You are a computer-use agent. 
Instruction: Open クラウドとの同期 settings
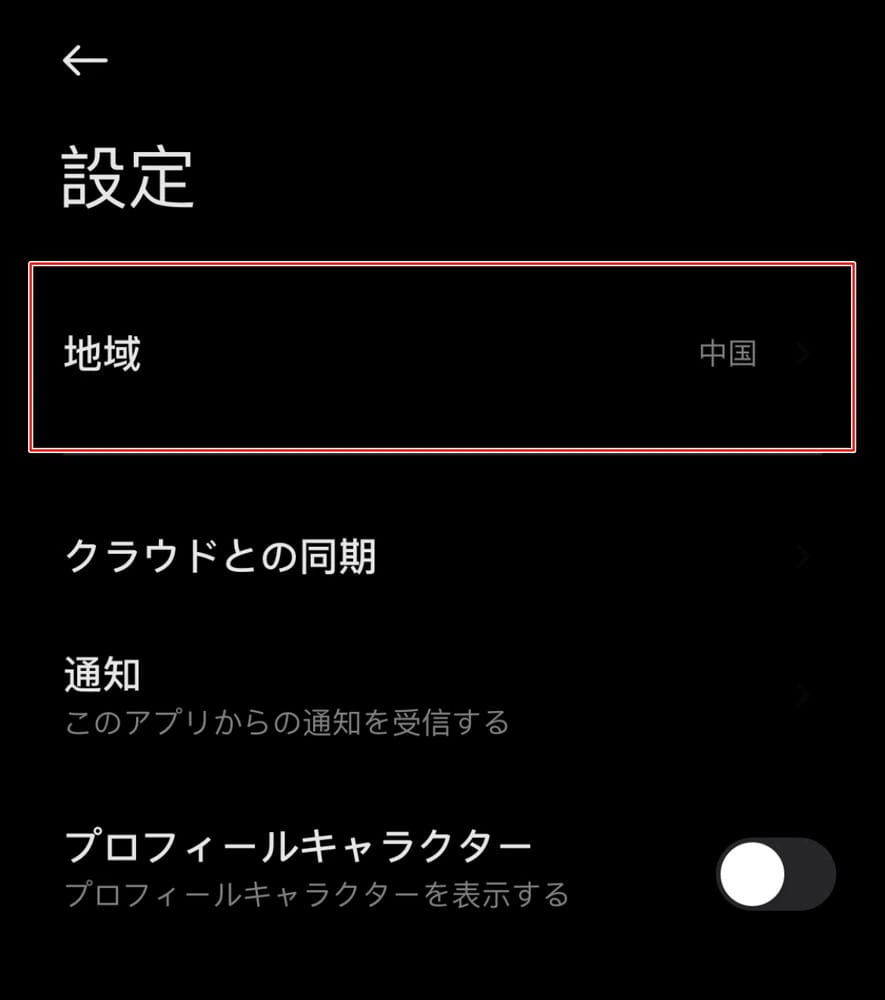[440, 557]
